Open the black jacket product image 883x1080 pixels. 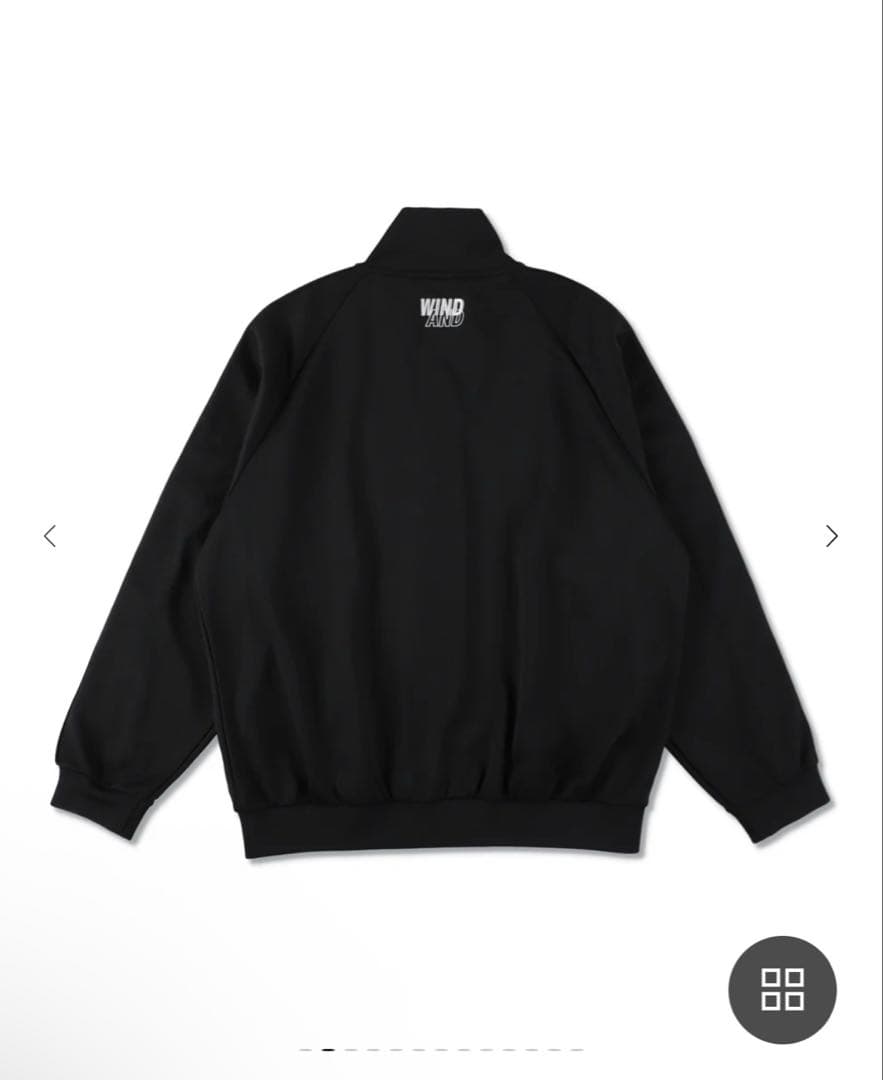[441, 534]
